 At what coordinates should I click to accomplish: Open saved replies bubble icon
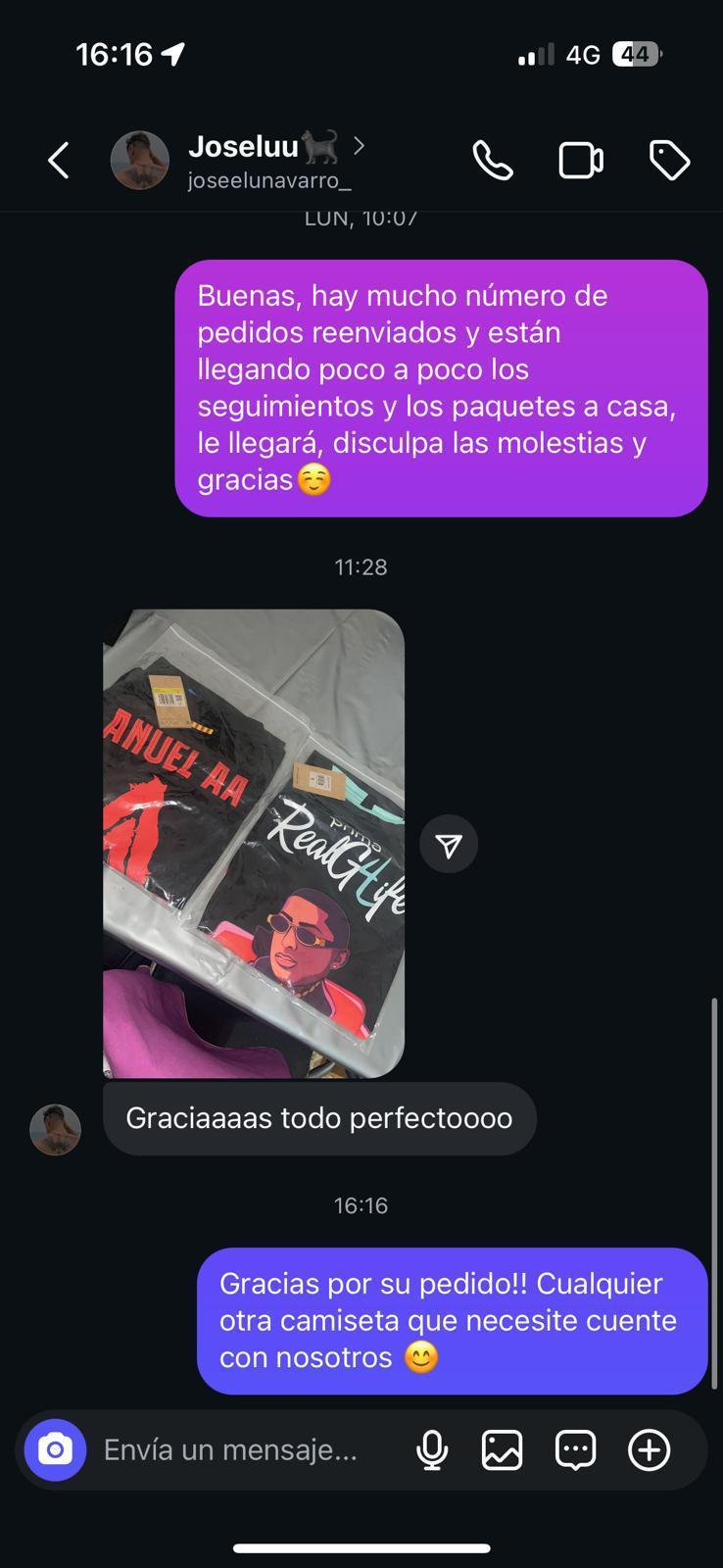pyautogui.click(x=575, y=1449)
